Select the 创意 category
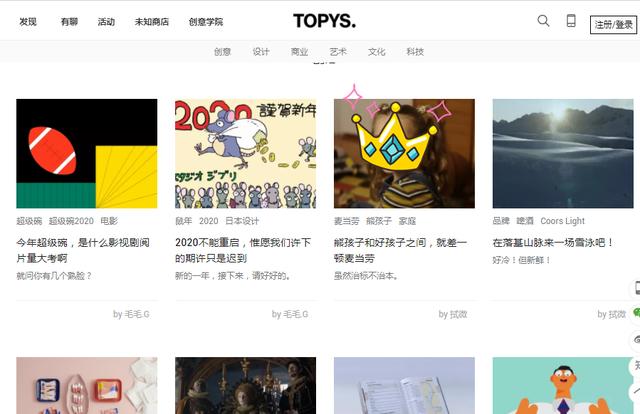640x414 pixels. [x=222, y=51]
